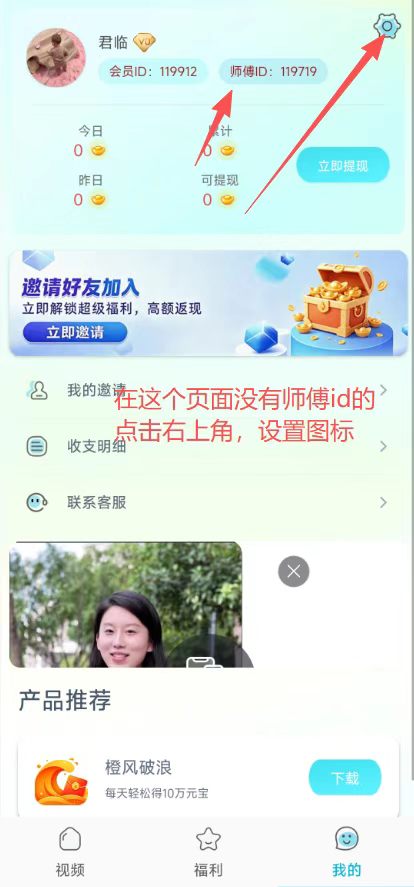Tap the 立即提现 withdraw button
The height and width of the screenshot is (887, 414).
343,165
